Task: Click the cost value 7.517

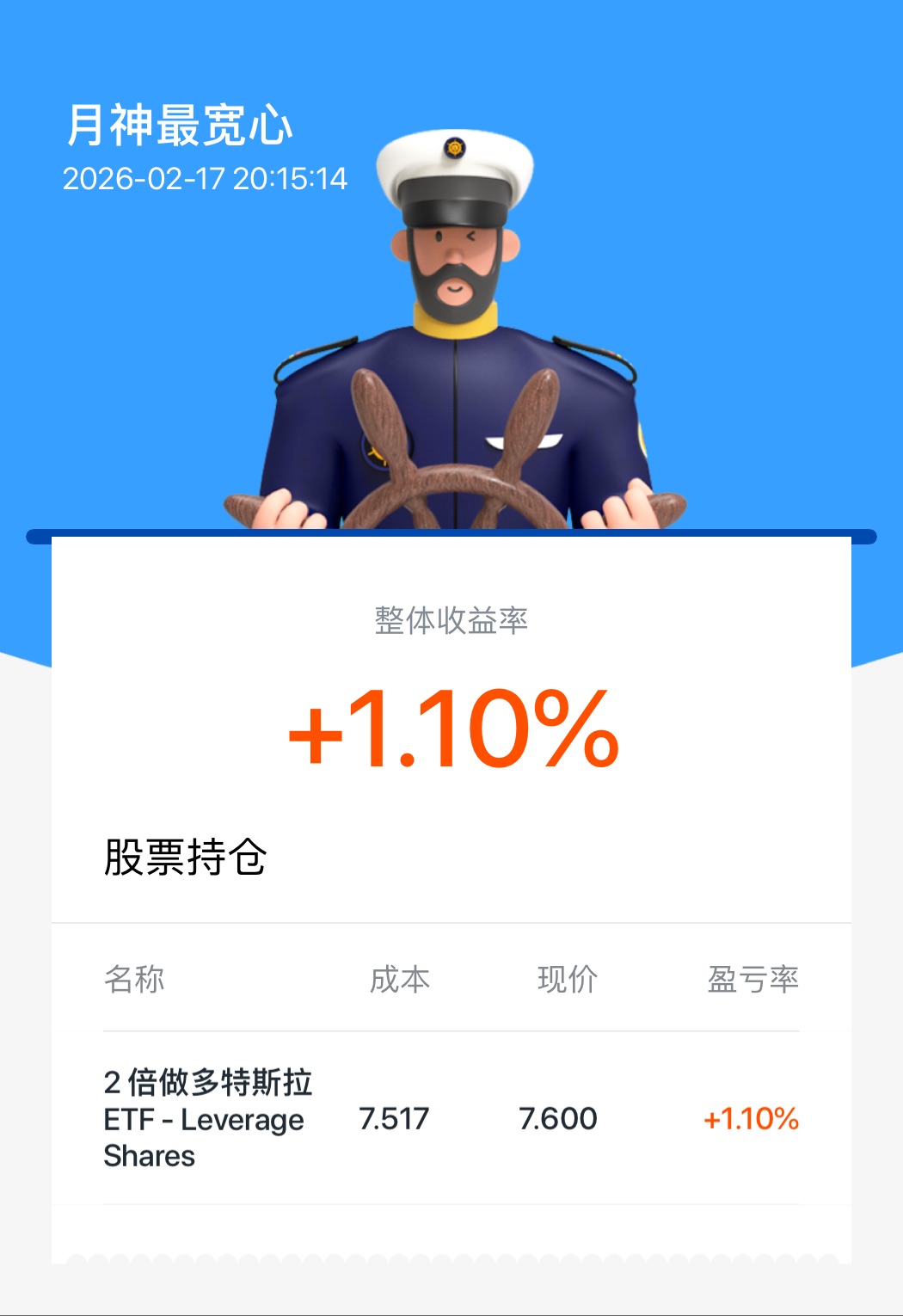Action: [x=395, y=1119]
